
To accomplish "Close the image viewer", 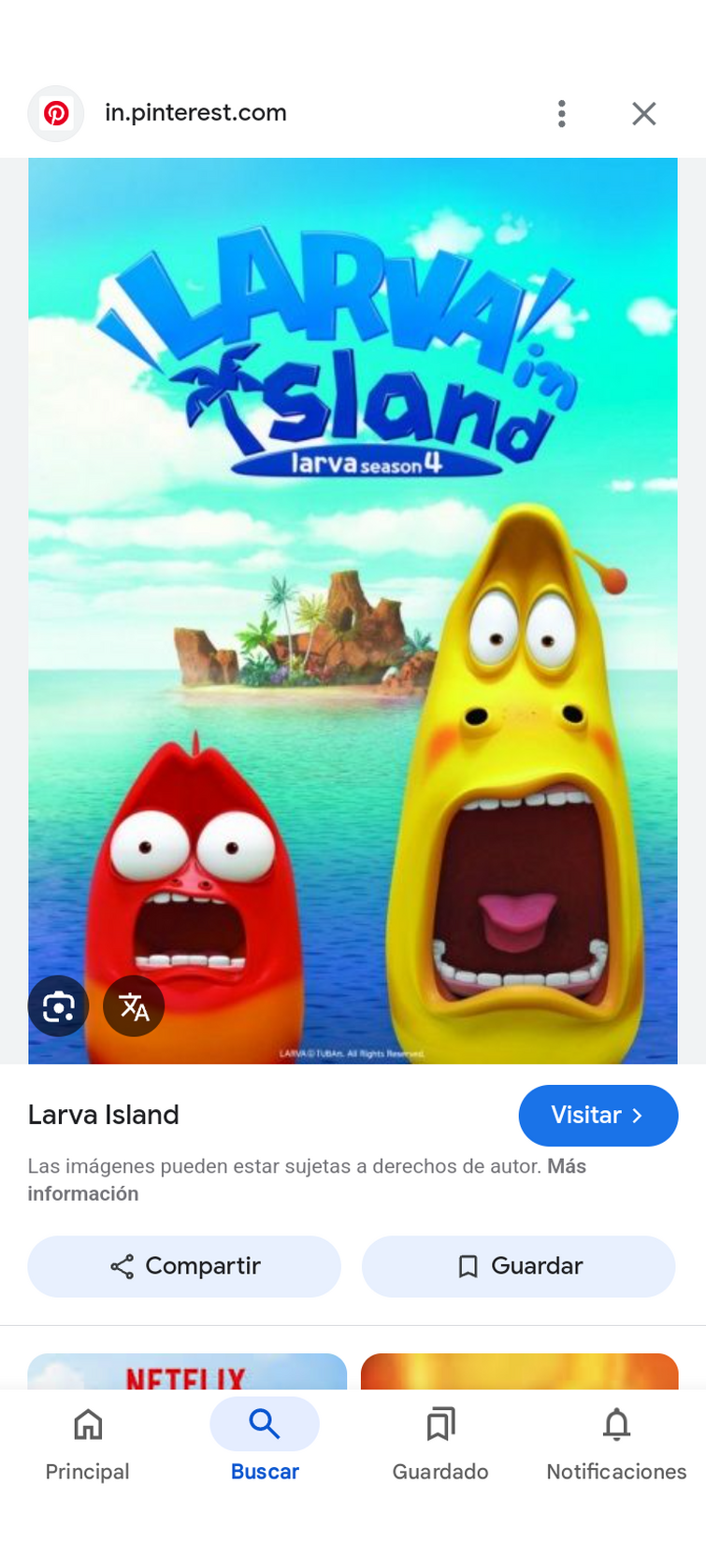I will point(643,114).
